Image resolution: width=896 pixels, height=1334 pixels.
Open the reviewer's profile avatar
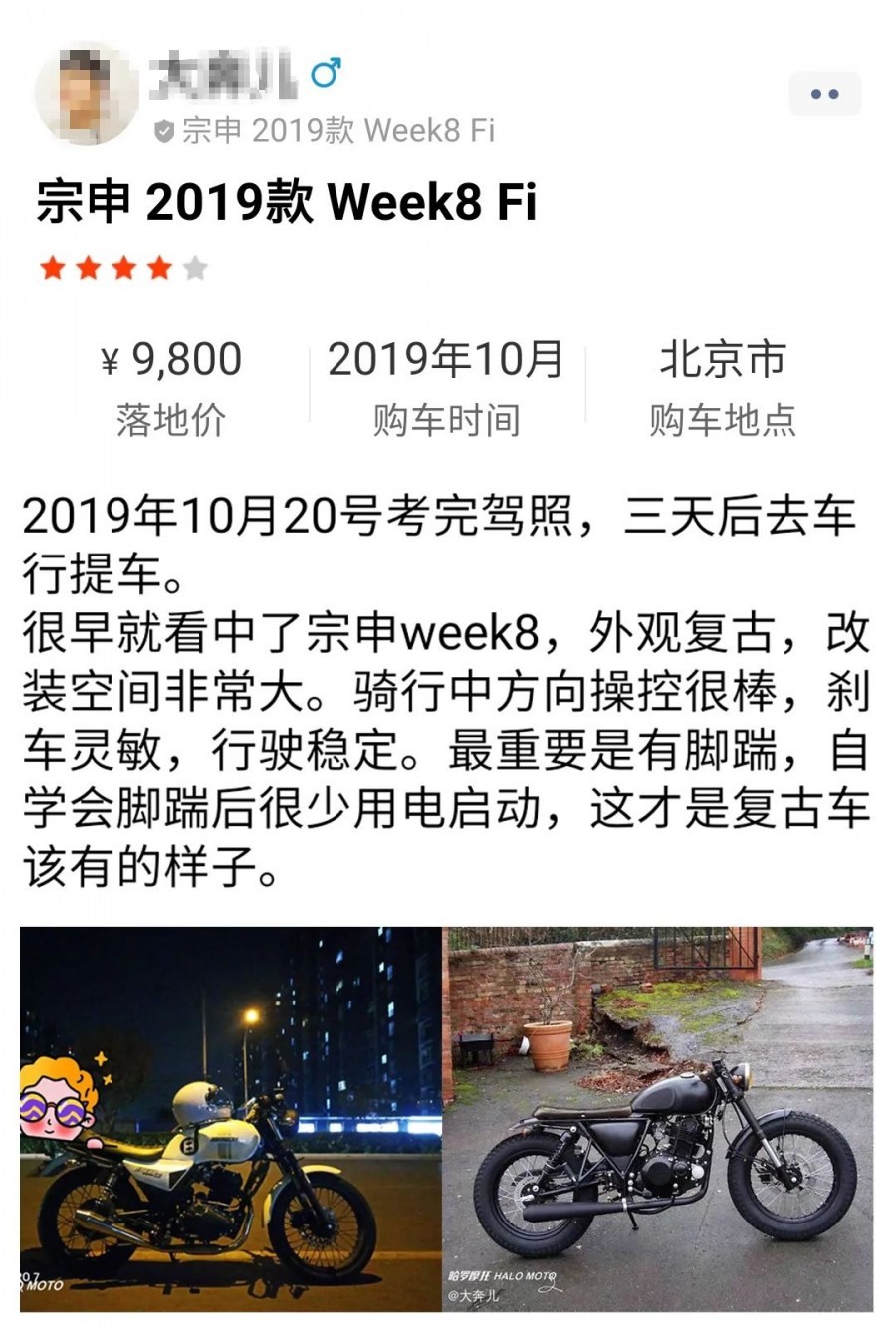coord(87,95)
